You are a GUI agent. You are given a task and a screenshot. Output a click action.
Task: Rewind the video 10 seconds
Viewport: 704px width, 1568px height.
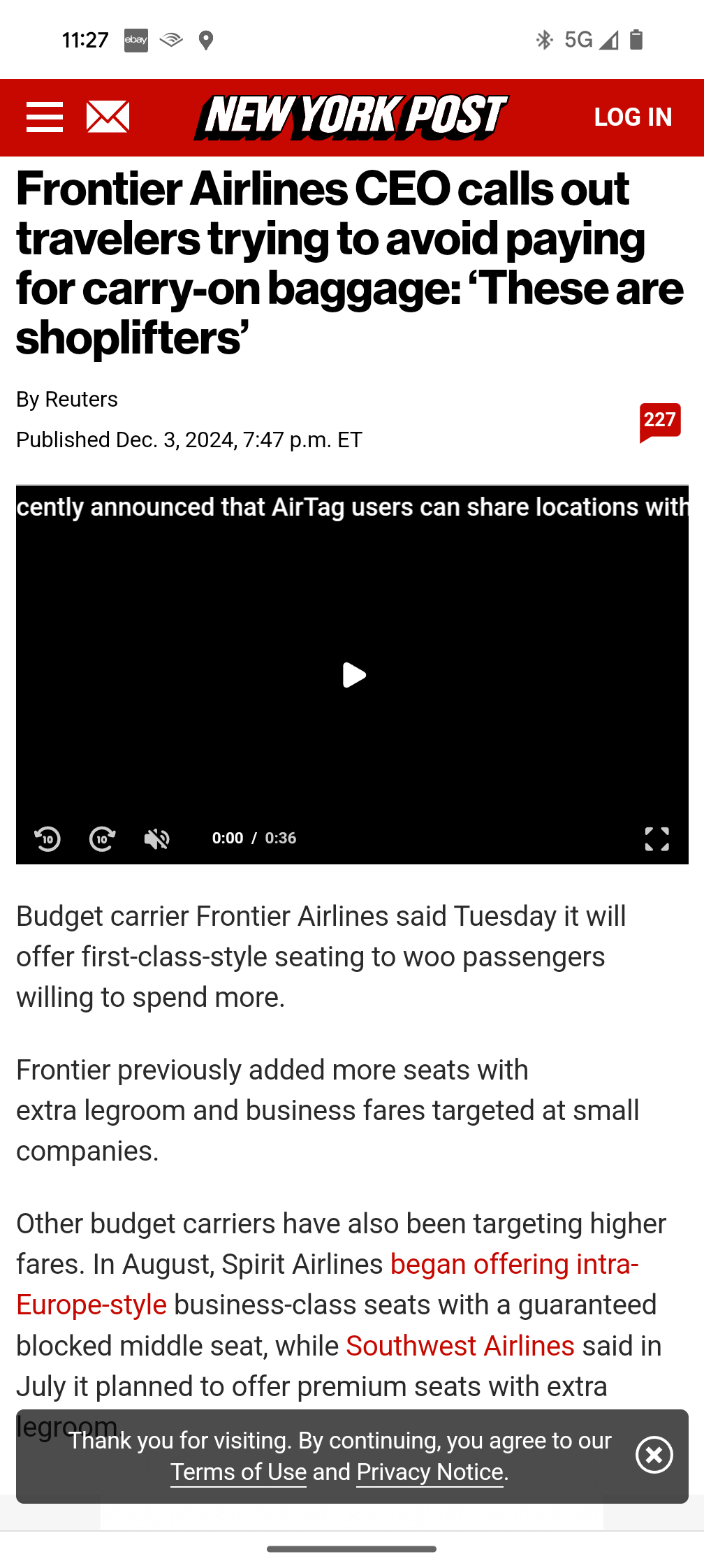click(x=47, y=839)
